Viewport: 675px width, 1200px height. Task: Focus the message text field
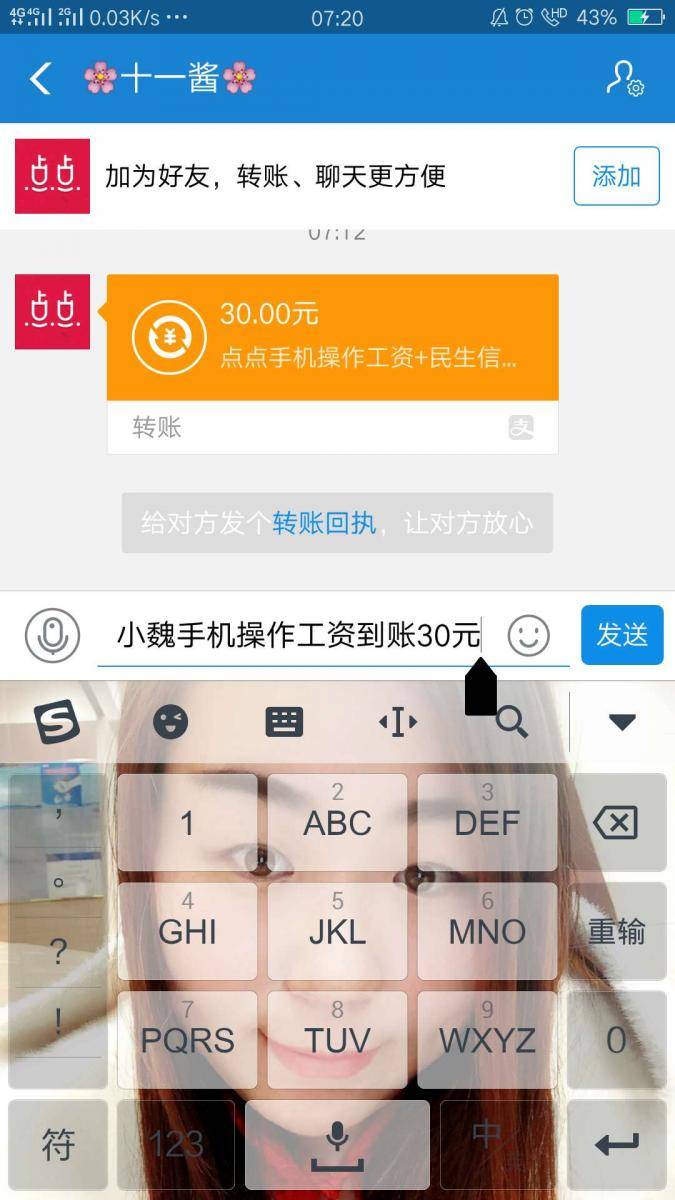click(300, 635)
